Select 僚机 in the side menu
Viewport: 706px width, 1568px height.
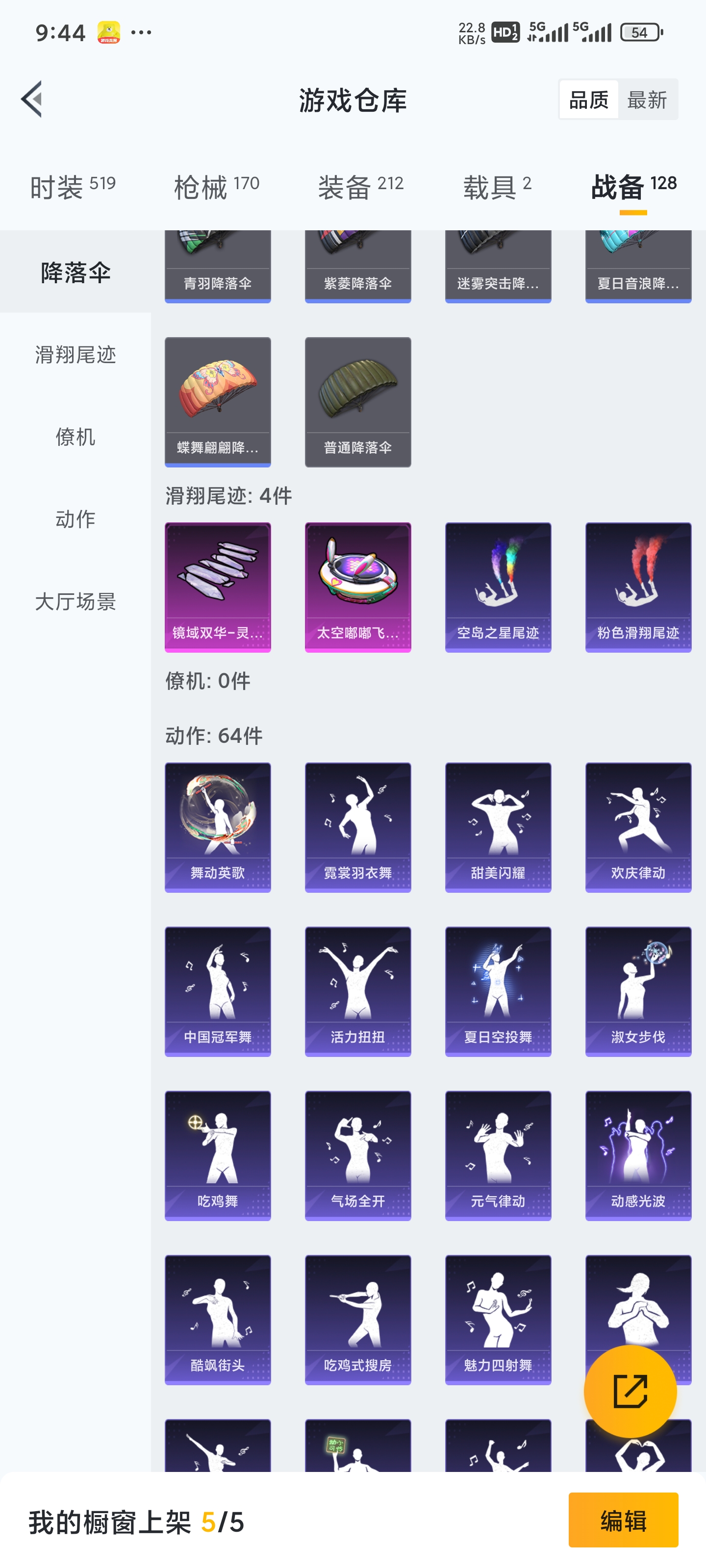point(75,437)
